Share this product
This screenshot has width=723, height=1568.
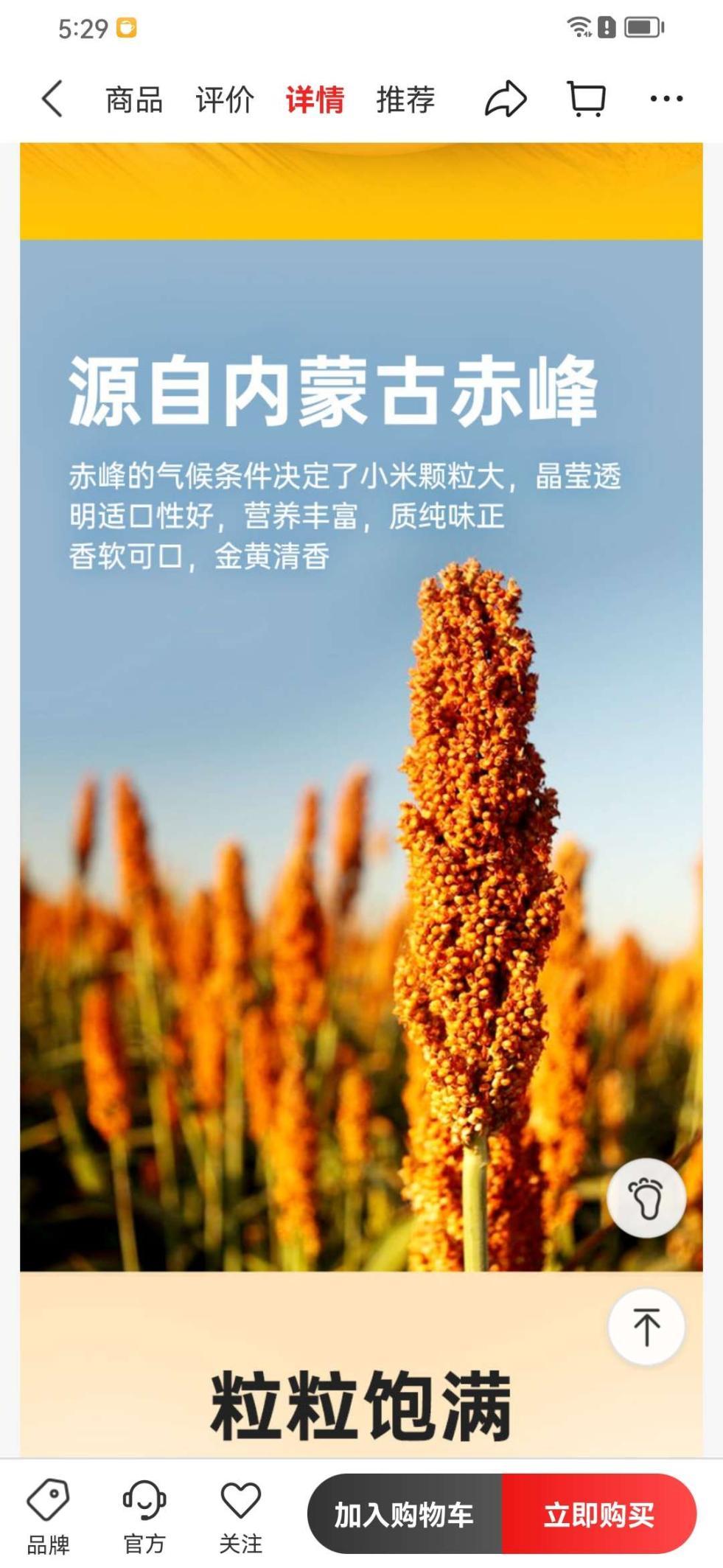click(x=506, y=99)
